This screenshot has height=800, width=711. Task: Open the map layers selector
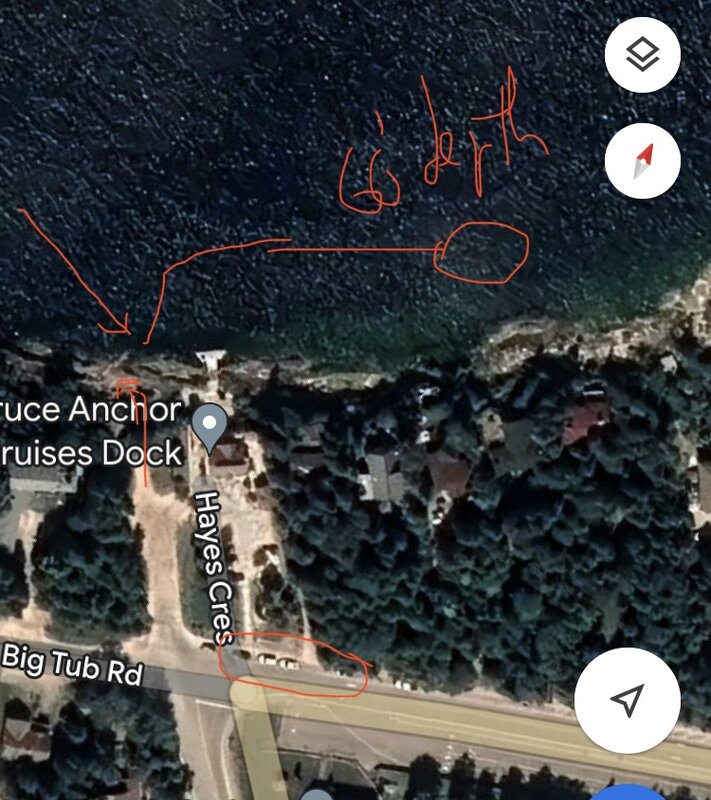(642, 54)
